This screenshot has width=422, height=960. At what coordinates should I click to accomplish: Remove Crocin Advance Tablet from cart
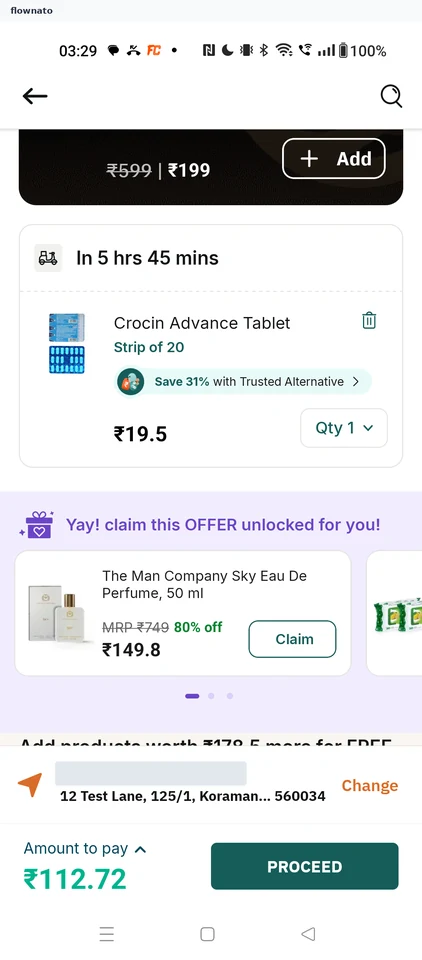coord(369,321)
